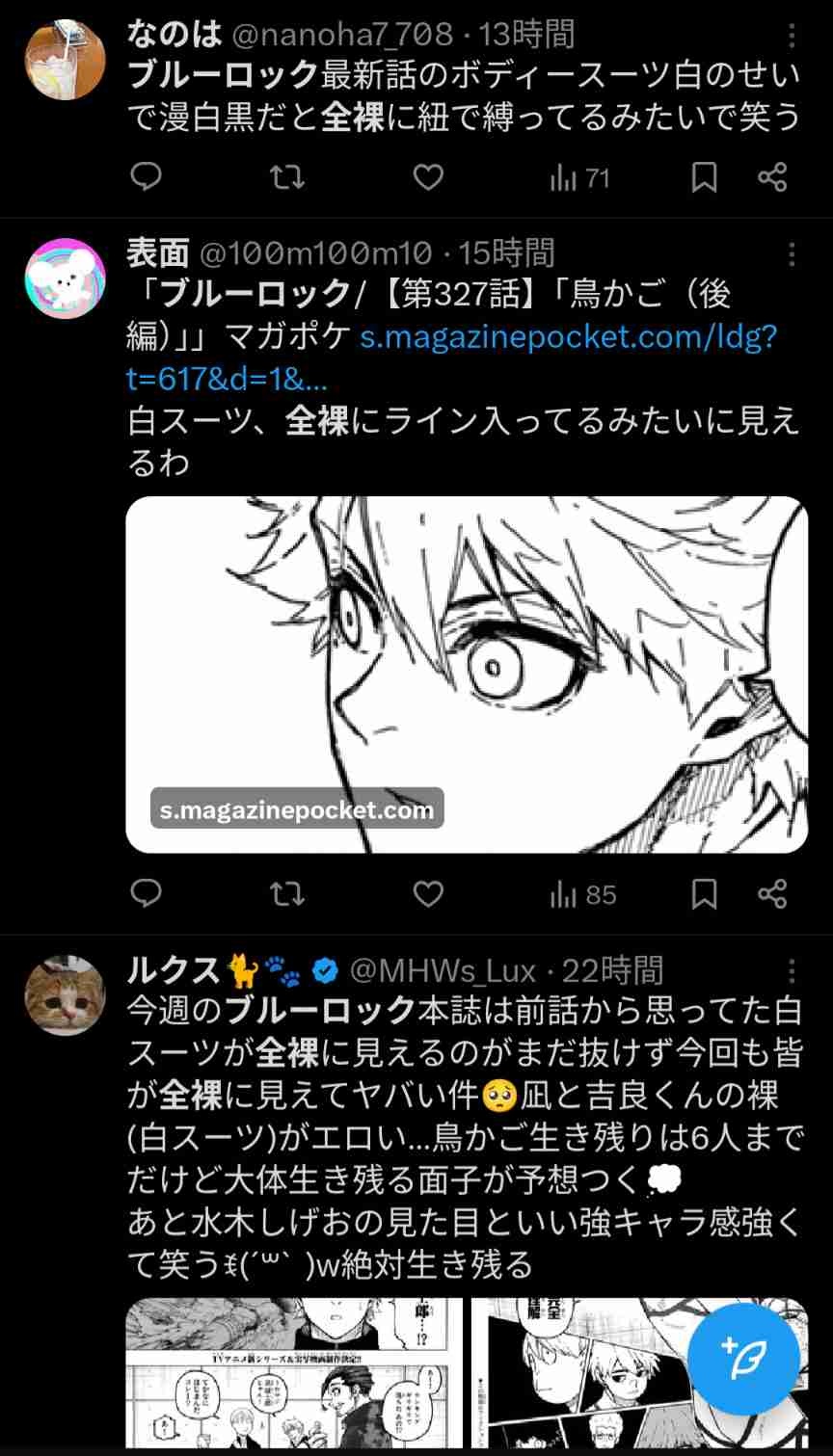Open the s.magazinepocket.com link in 表面's post
This screenshot has height=1456, width=833.
point(569,338)
